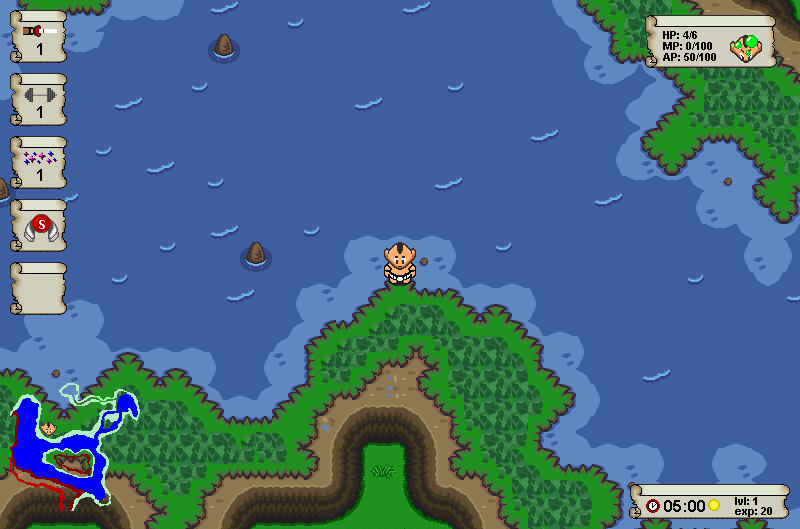
Task: Use the purple sparkles magic scroll
Action: coord(39,162)
